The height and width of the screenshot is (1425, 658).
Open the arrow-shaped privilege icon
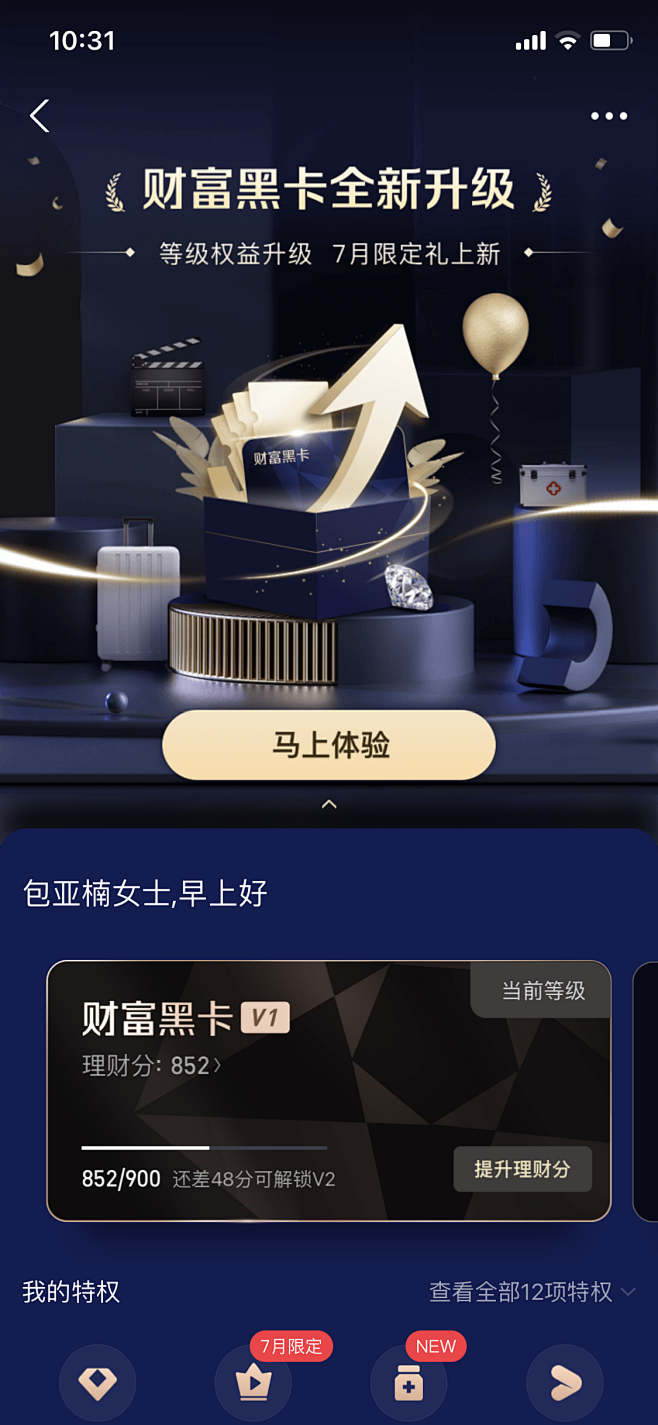tap(565, 1383)
